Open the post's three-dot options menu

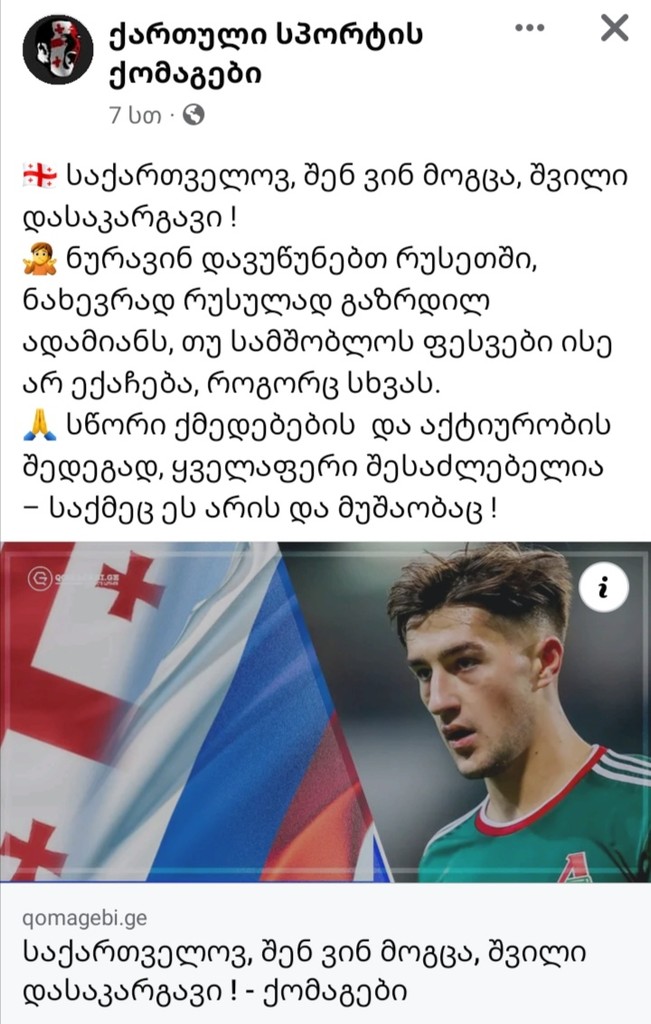529,28
